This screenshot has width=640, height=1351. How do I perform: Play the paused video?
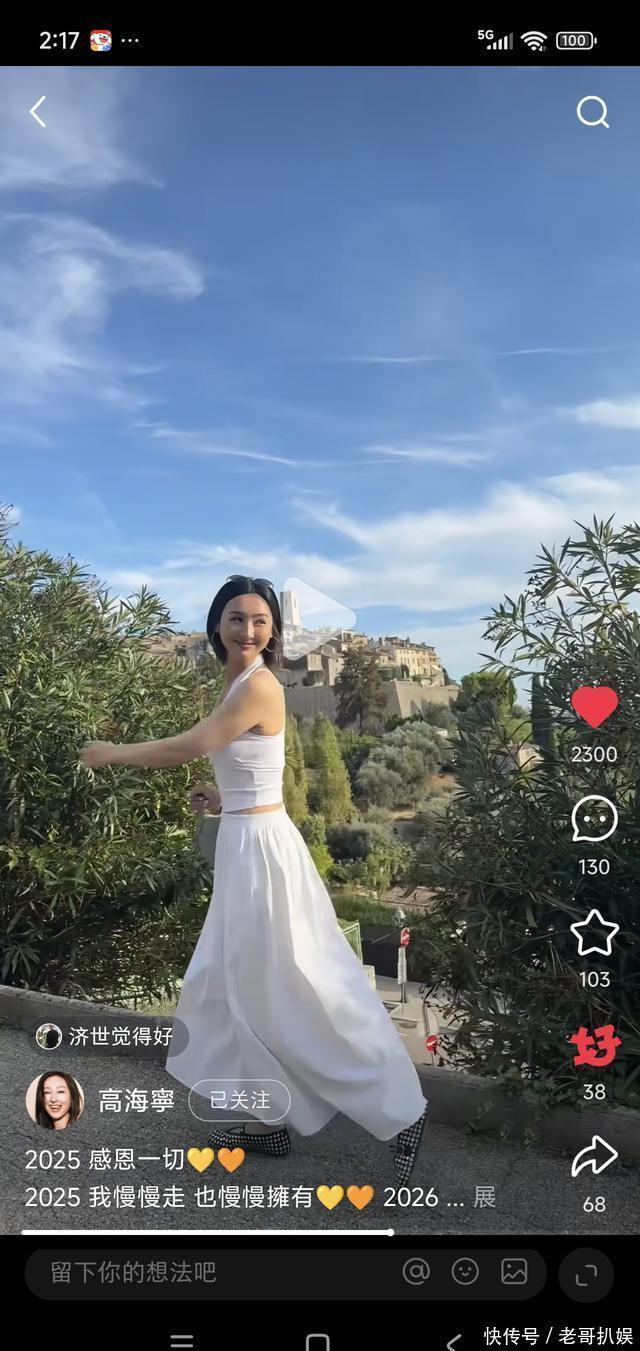point(318,617)
